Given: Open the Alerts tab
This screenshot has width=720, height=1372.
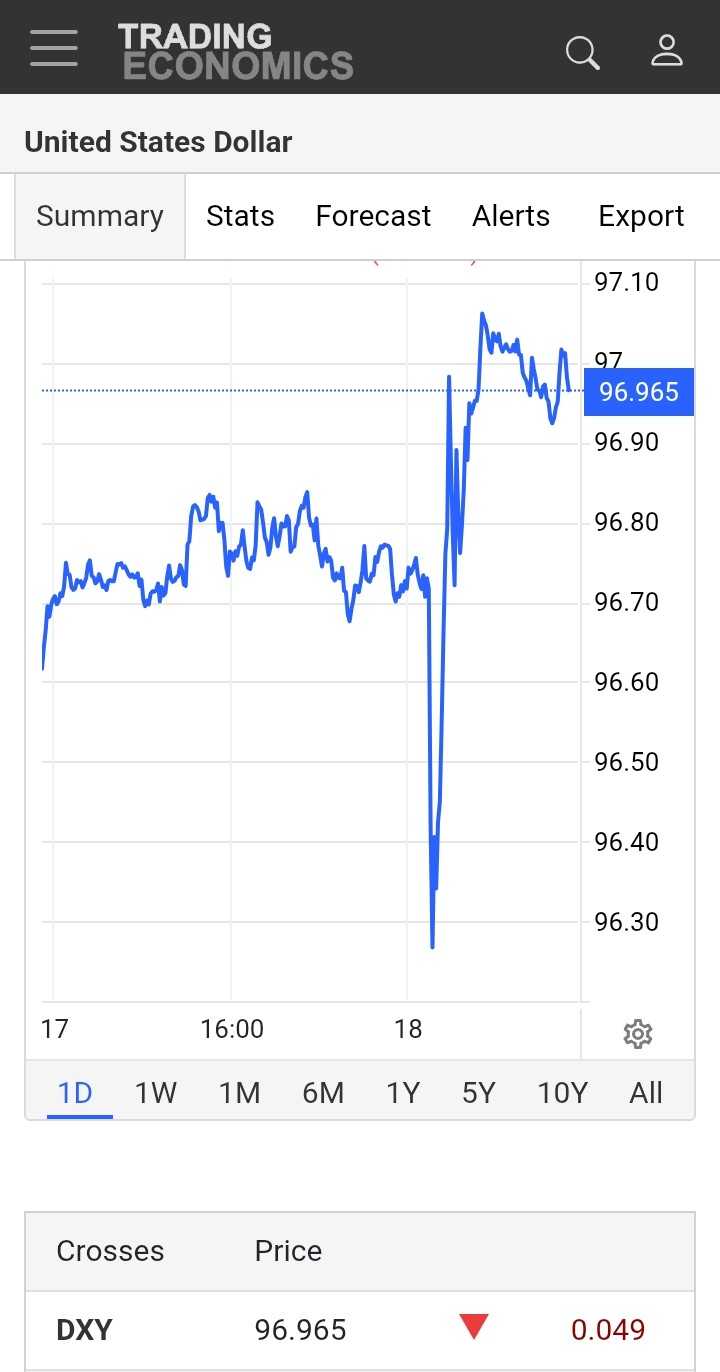Looking at the screenshot, I should 511,216.
